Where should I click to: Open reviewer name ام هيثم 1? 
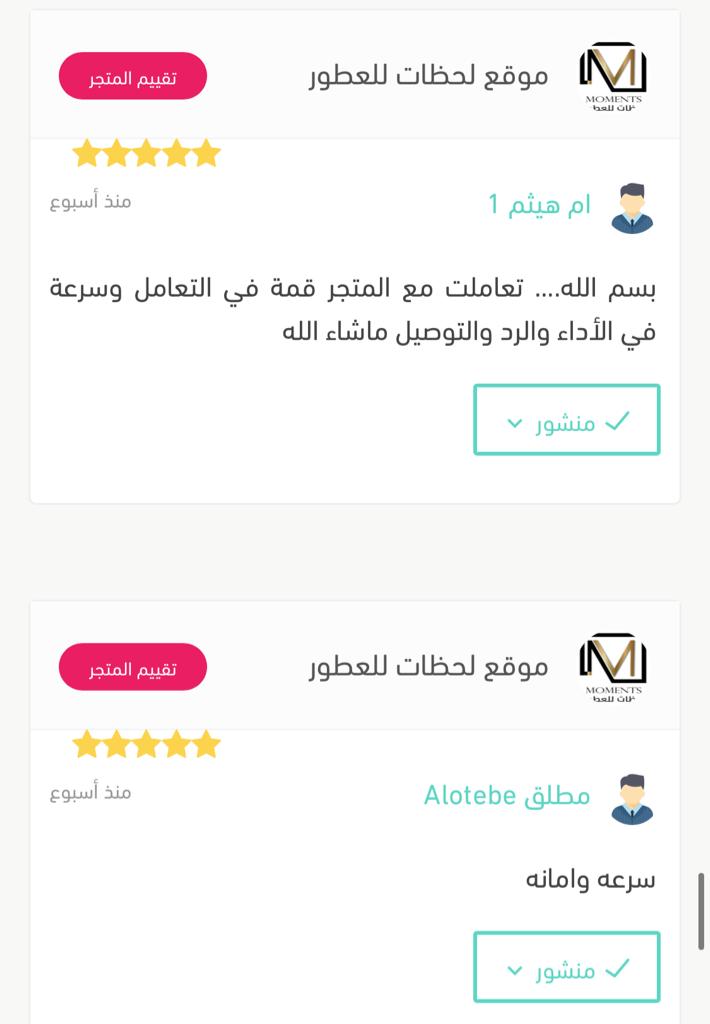coord(539,205)
